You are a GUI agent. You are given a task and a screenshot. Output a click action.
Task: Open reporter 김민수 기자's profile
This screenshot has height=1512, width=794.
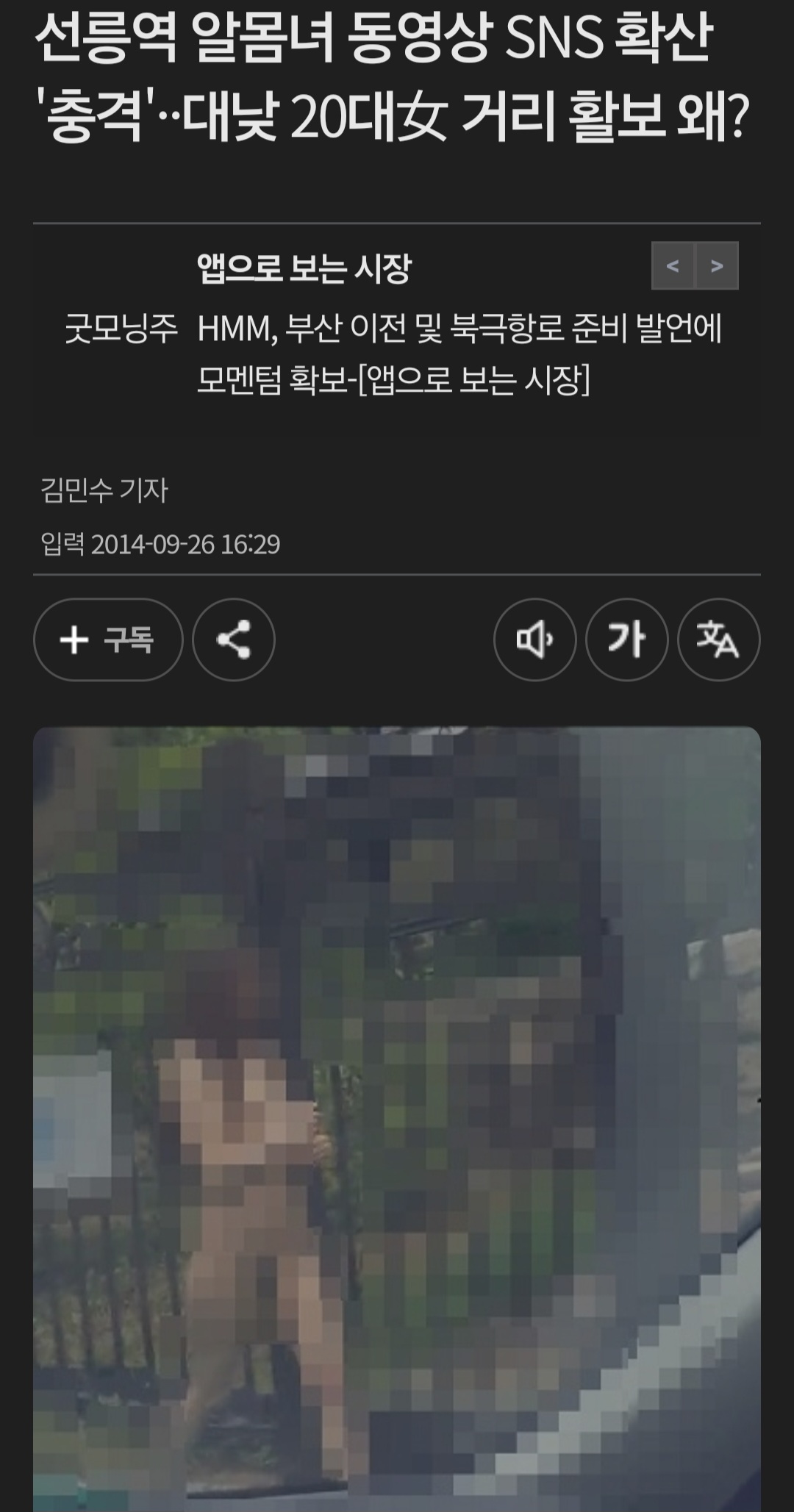tap(104, 490)
